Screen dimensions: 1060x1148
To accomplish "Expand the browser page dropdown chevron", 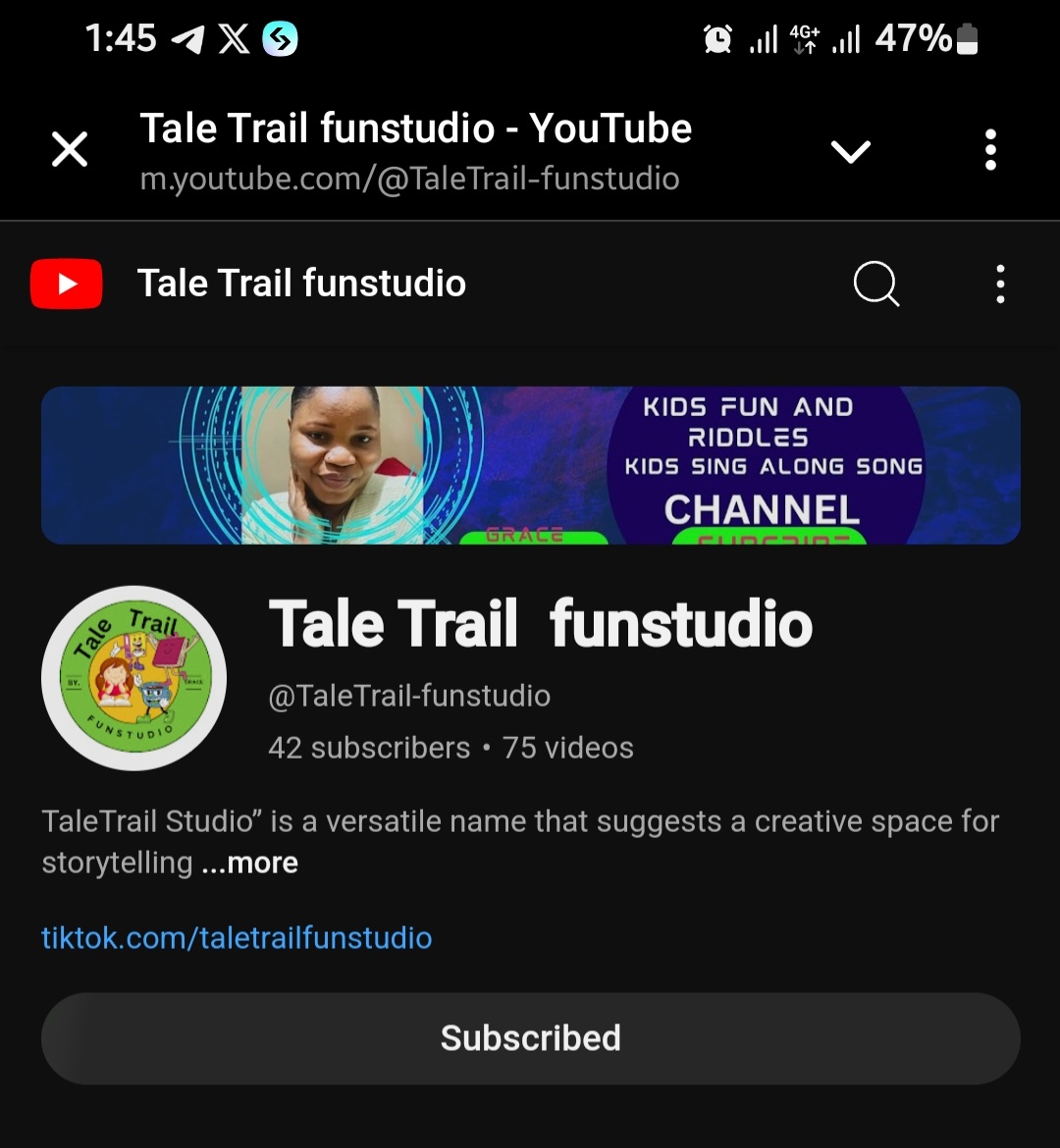I will 850,150.
